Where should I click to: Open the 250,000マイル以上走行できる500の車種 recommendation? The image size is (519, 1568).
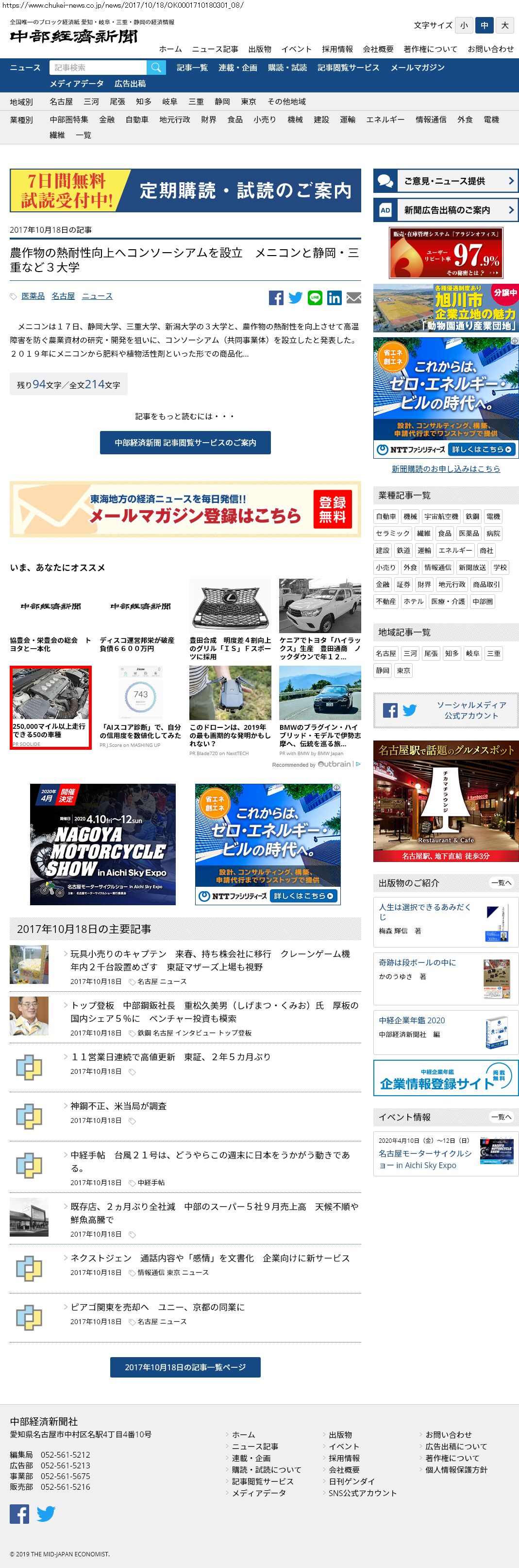point(50,707)
